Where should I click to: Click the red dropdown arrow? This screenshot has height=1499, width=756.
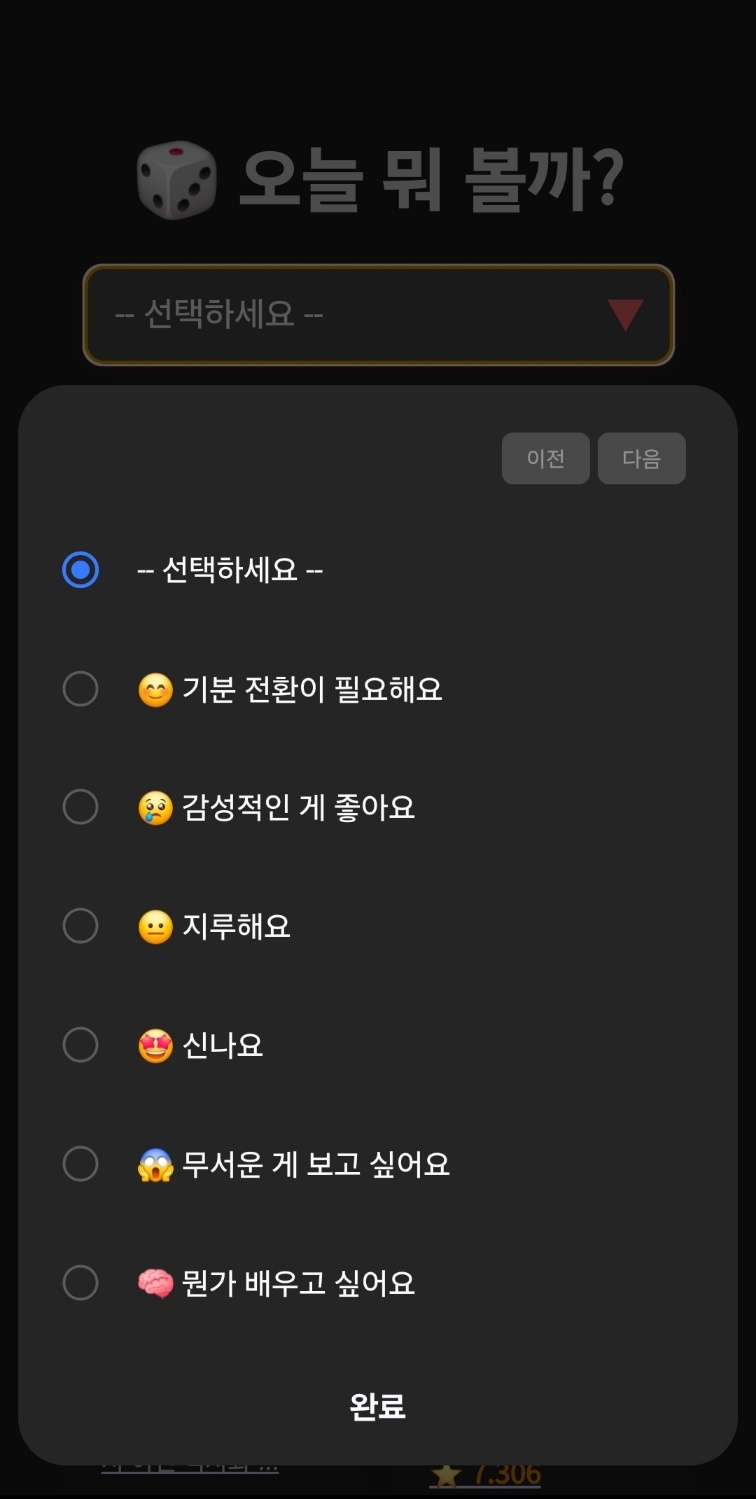627,314
